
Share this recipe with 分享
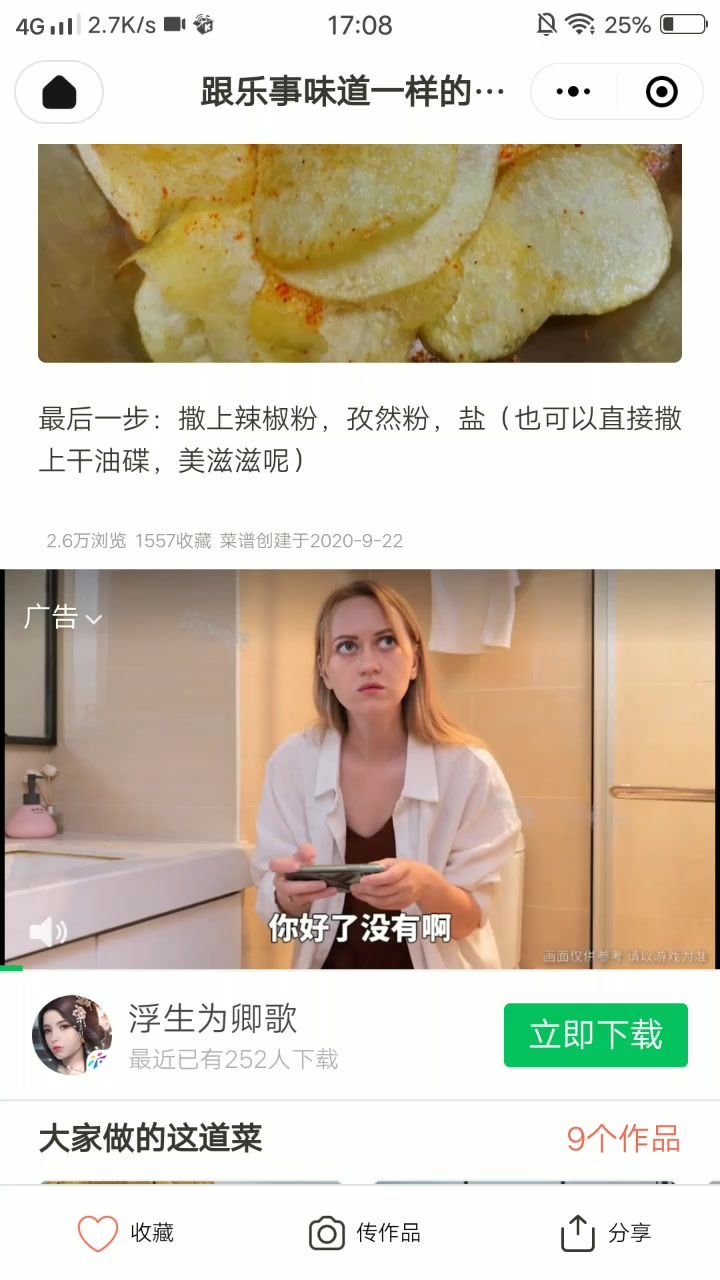[606, 1233]
